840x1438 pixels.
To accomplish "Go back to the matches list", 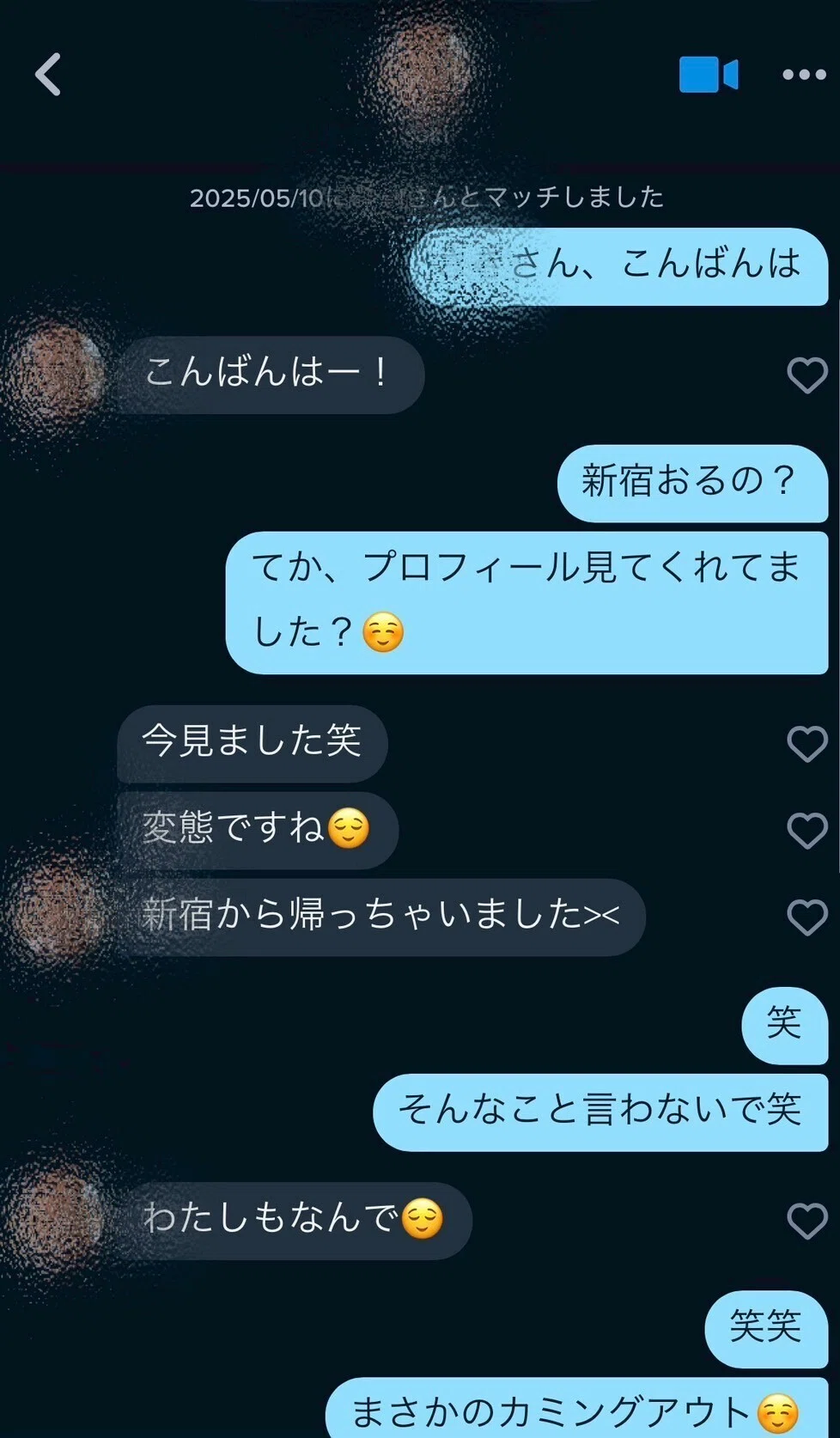I will coord(48,75).
